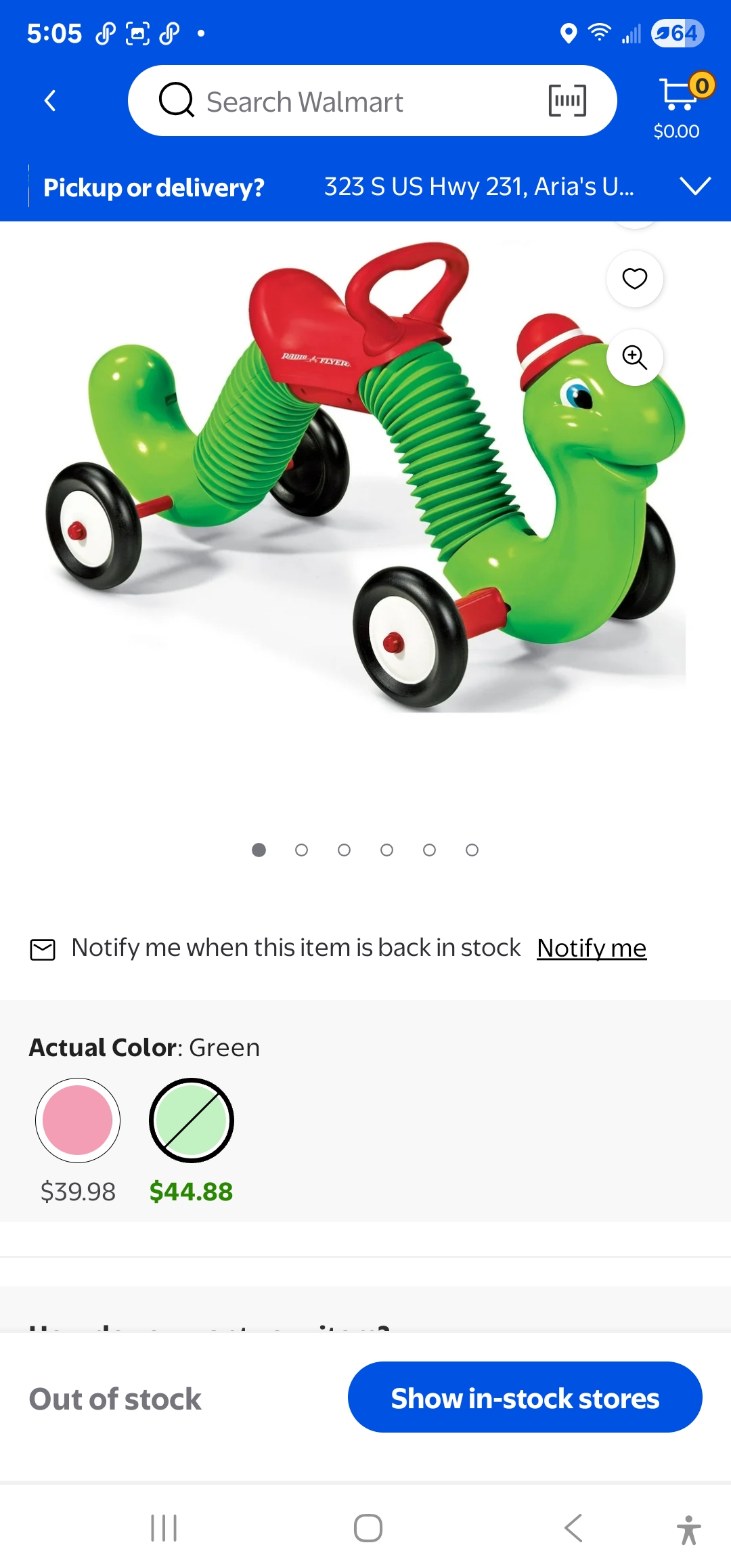Go to the phone home screen
The width and height of the screenshot is (731, 1568).
point(368,1528)
